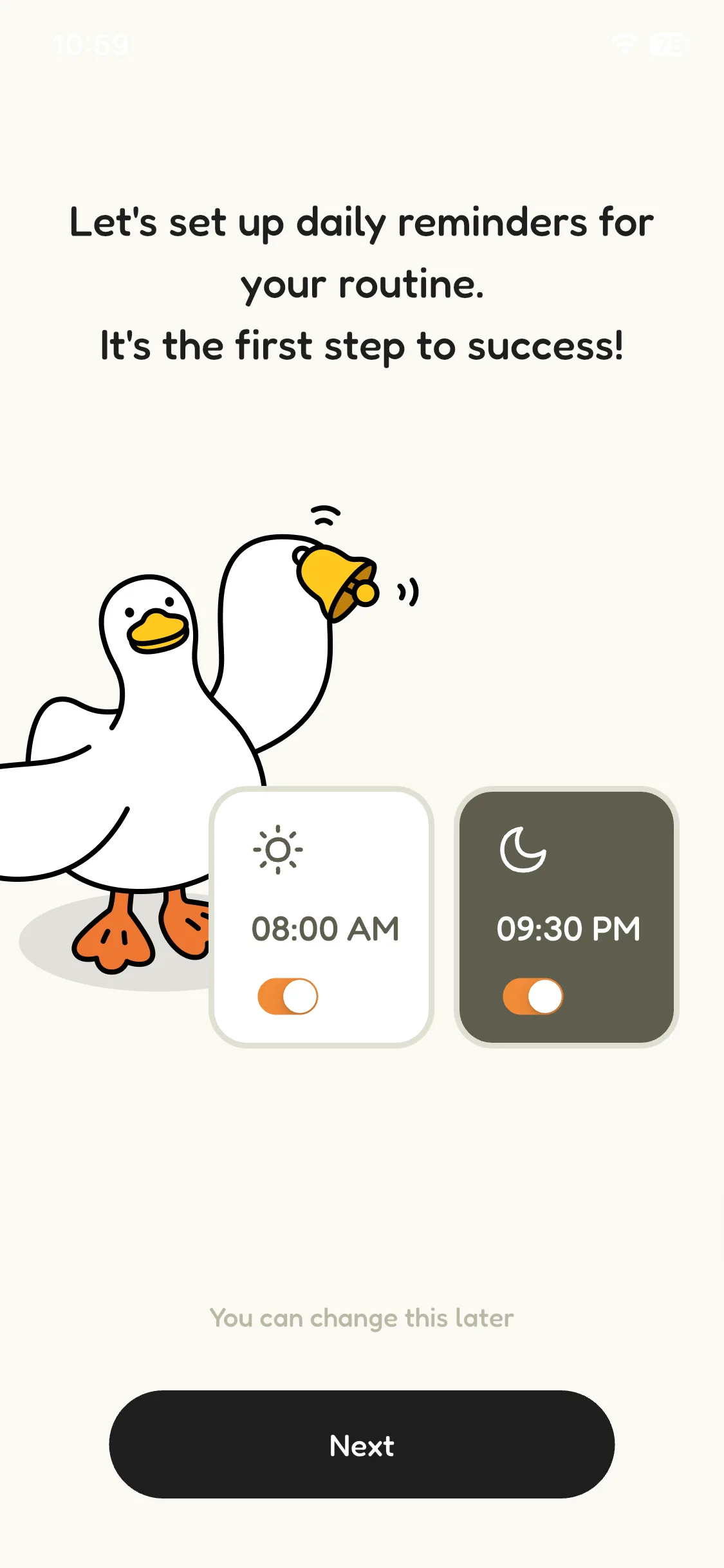Disable the 09:30 PM evening reminder switch
The image size is (724, 1568).
tap(533, 996)
